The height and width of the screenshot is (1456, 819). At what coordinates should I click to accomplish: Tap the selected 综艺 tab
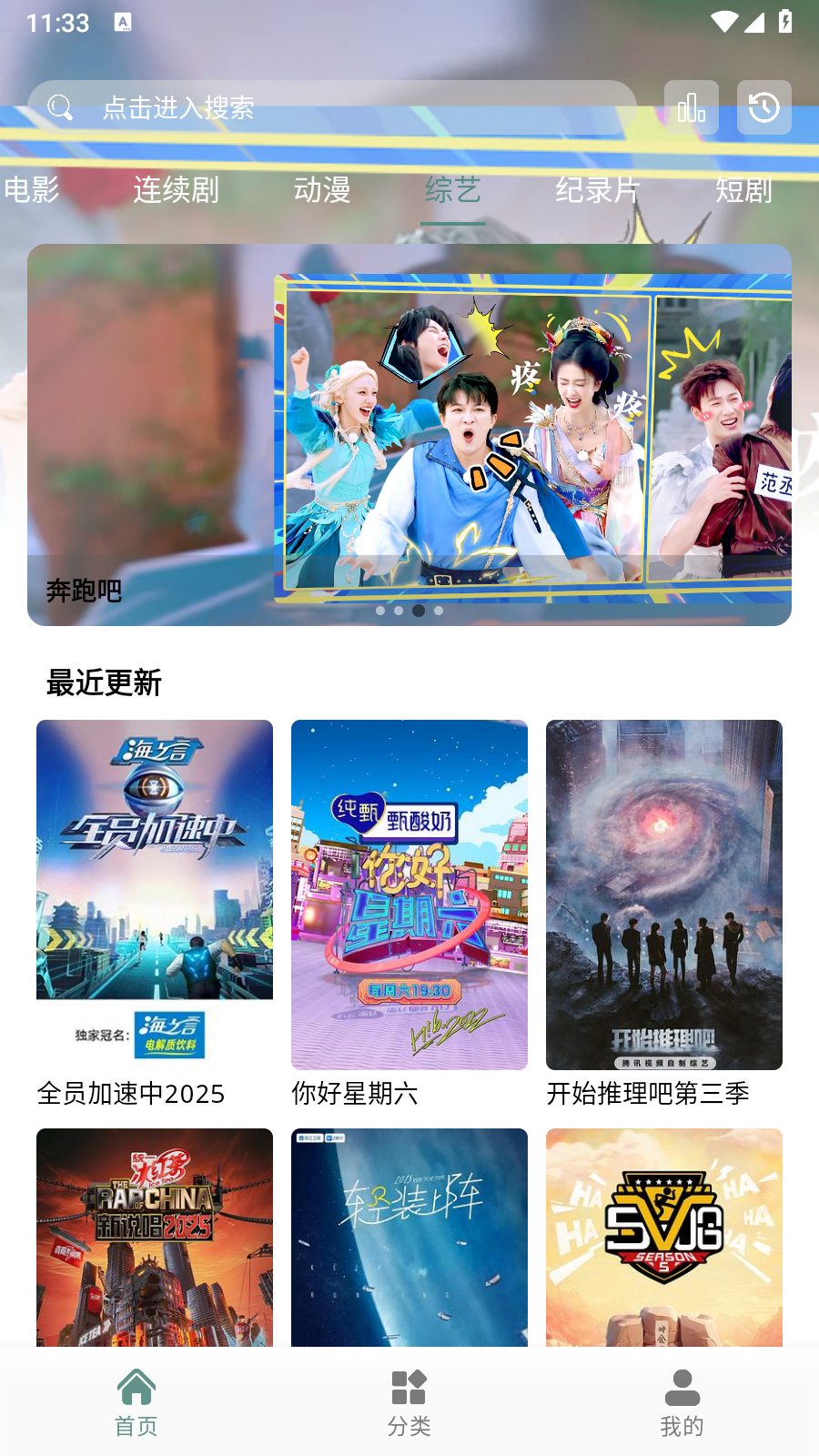pyautogui.click(x=452, y=191)
